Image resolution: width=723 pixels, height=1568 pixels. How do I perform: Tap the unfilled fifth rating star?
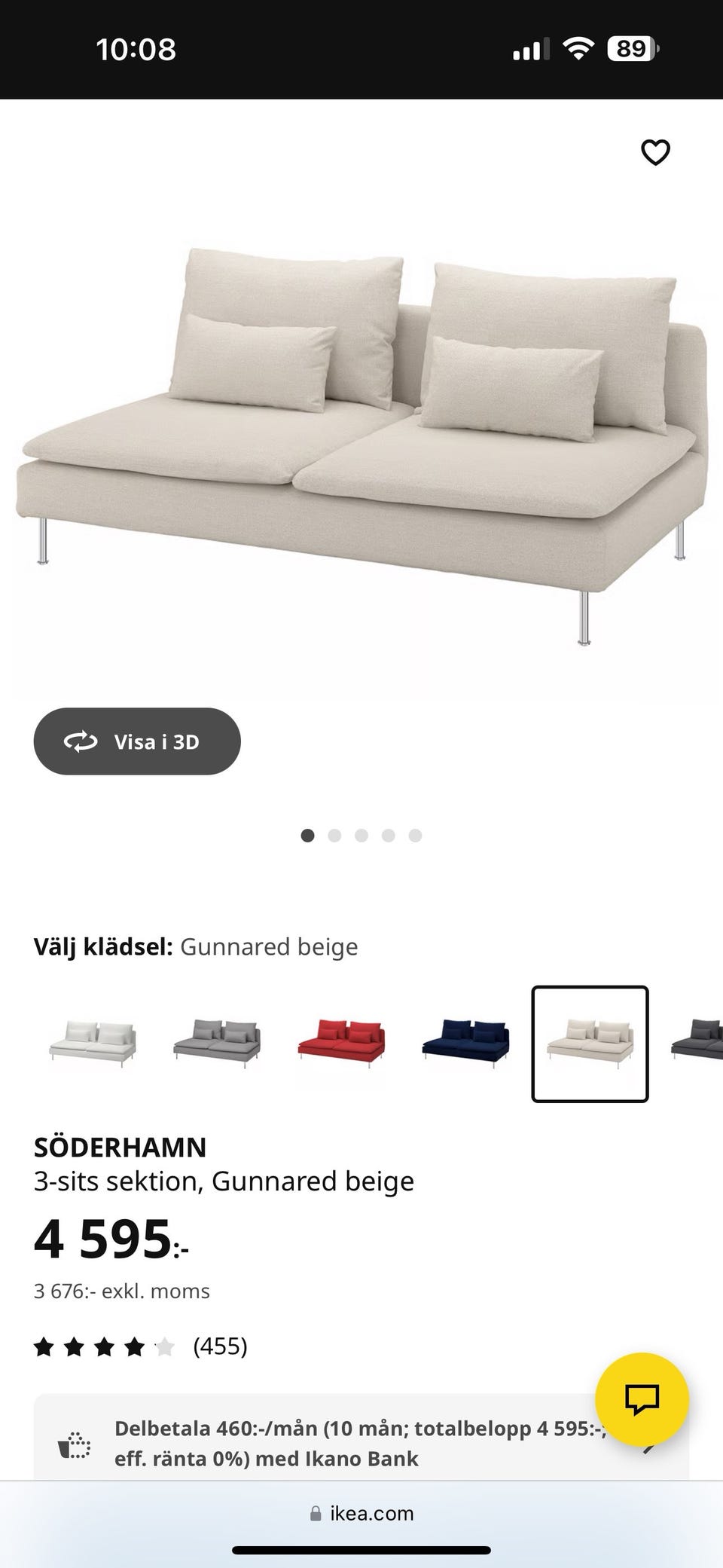[x=163, y=1346]
